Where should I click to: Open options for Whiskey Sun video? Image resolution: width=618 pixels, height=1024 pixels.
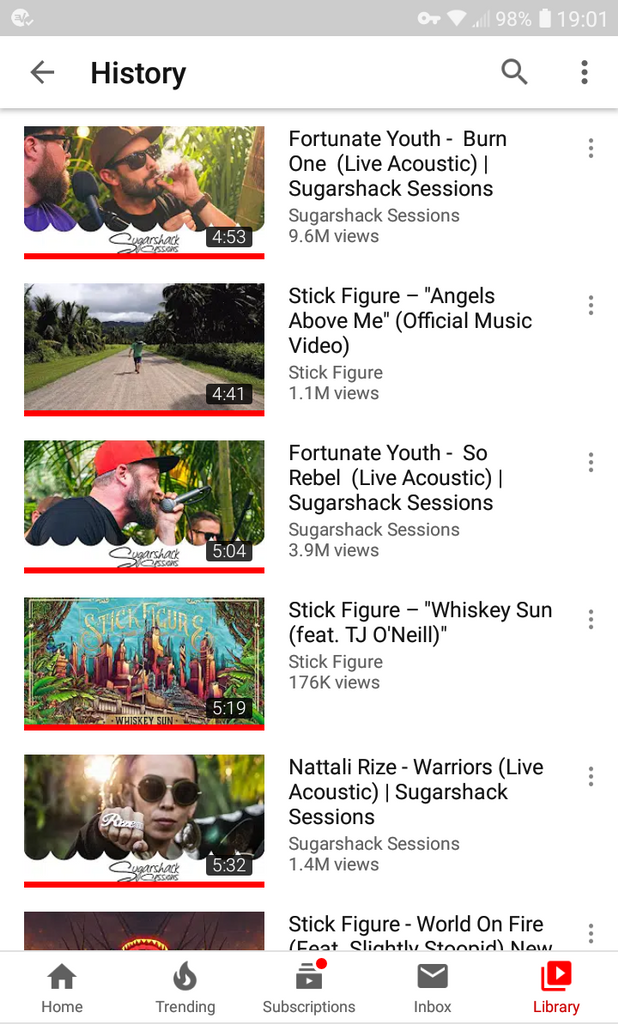click(x=591, y=619)
